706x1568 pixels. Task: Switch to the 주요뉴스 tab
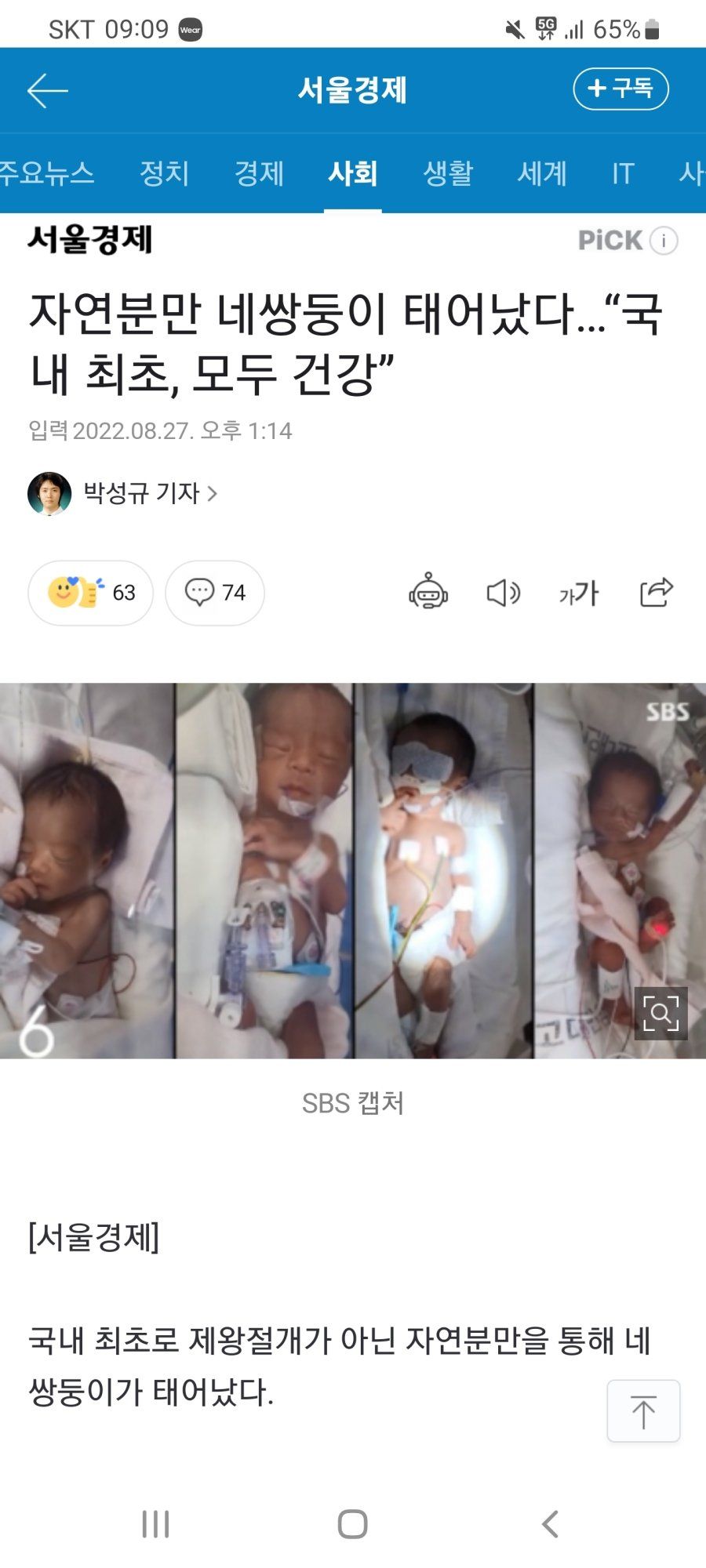(47, 173)
